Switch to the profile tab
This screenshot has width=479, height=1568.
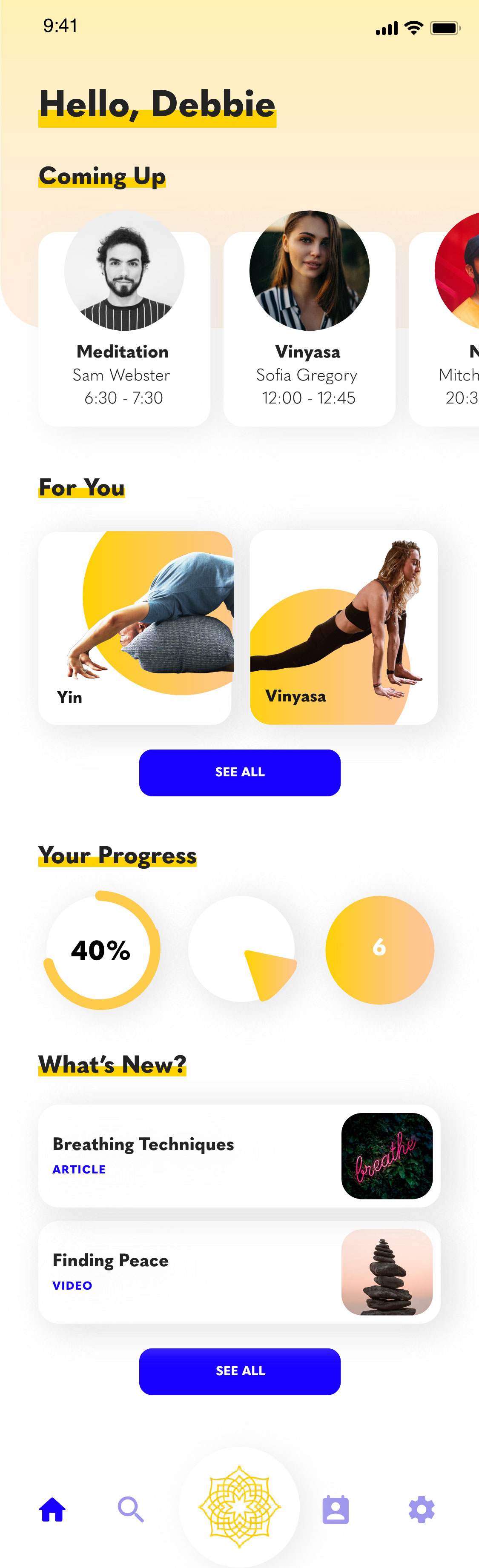point(336,1510)
